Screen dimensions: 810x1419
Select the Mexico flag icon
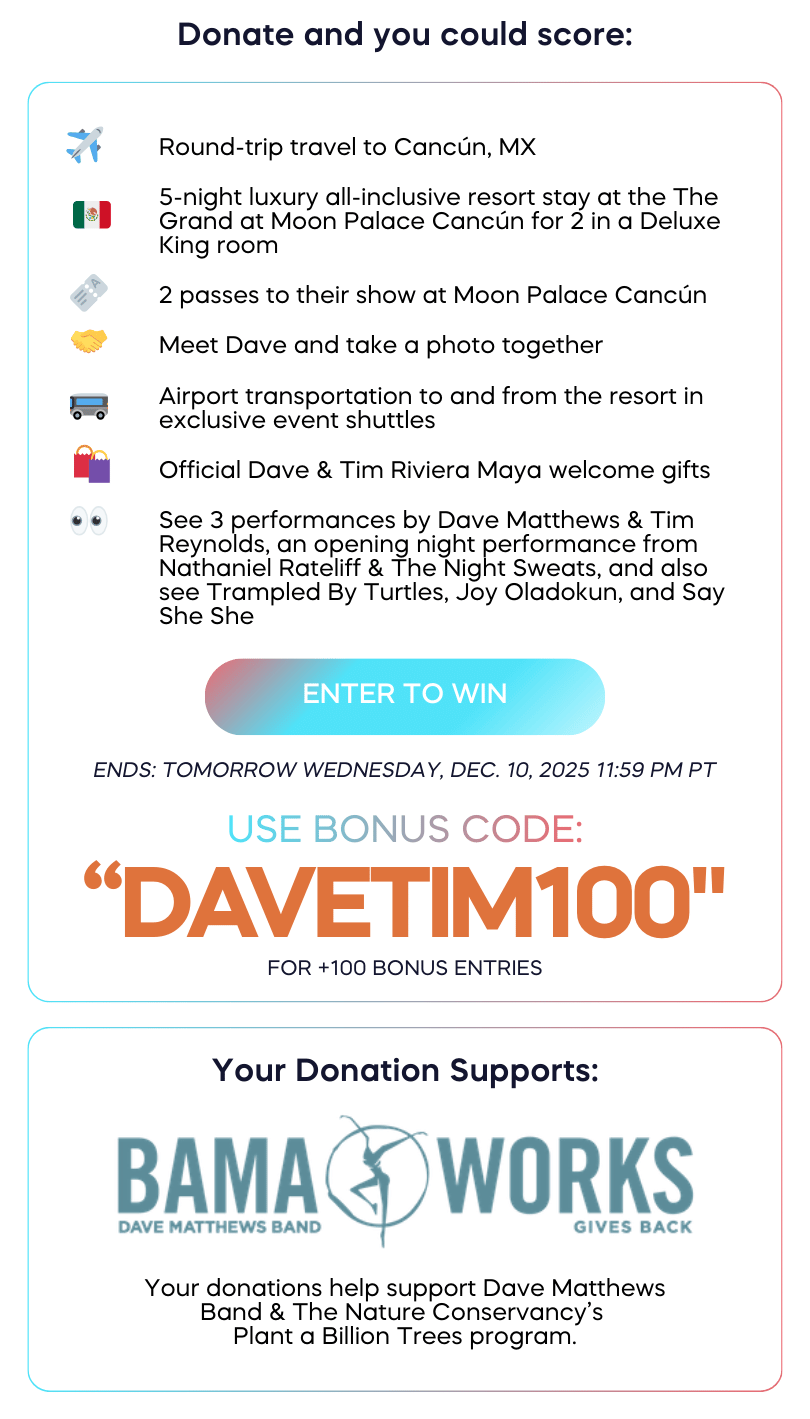point(89,213)
